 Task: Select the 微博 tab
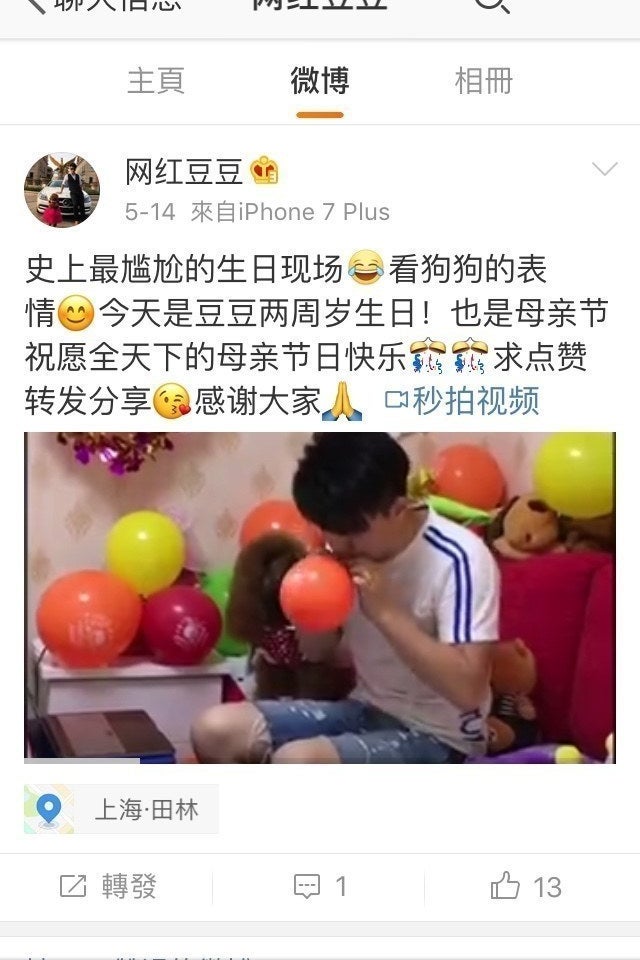click(319, 81)
